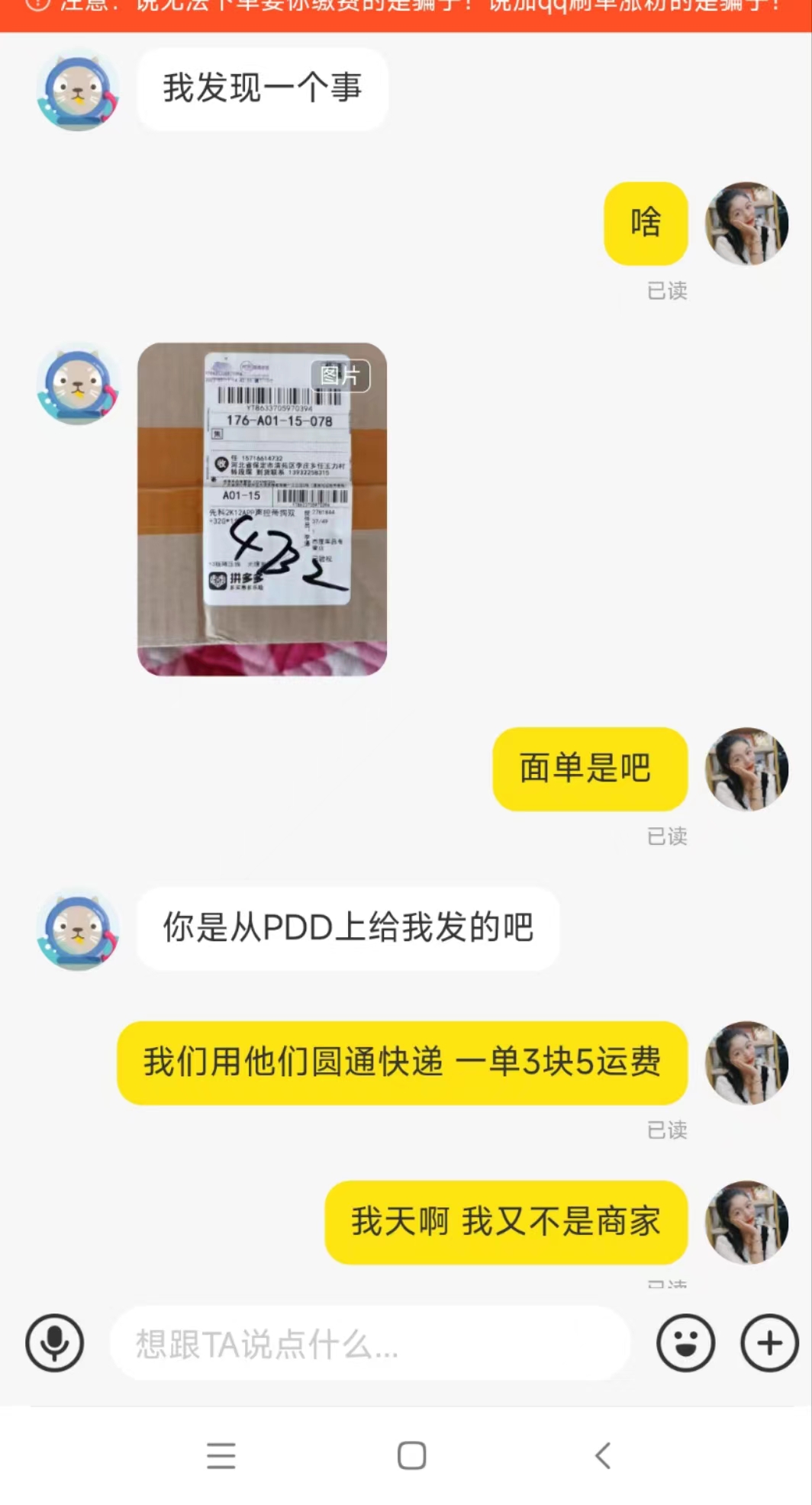Open the emoji picker smiley icon
Screen dimensions: 812x1505
(685, 1343)
